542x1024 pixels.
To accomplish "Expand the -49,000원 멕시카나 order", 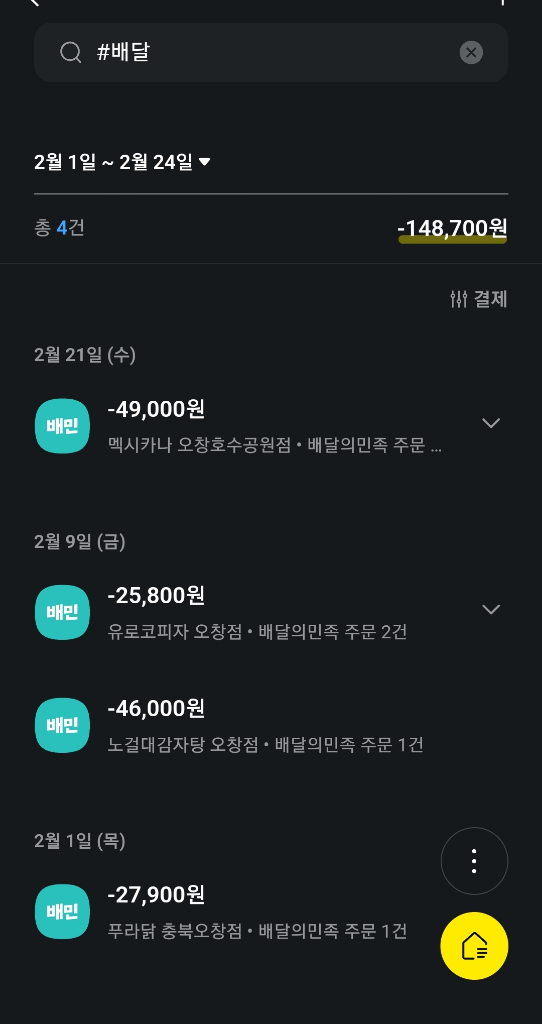I will 490,423.
